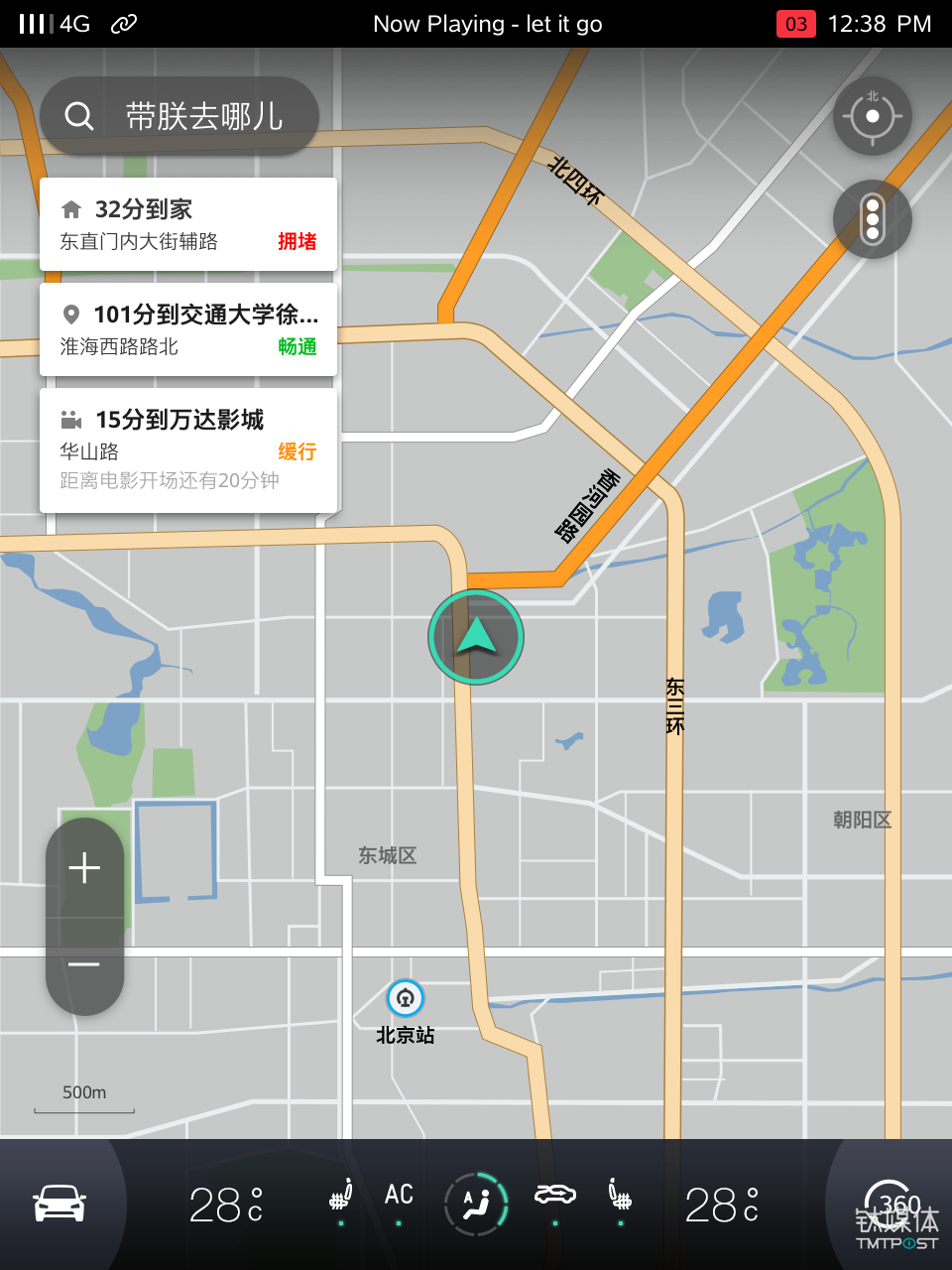Tap the search magnifier icon
952x1270 pixels.
(78, 115)
